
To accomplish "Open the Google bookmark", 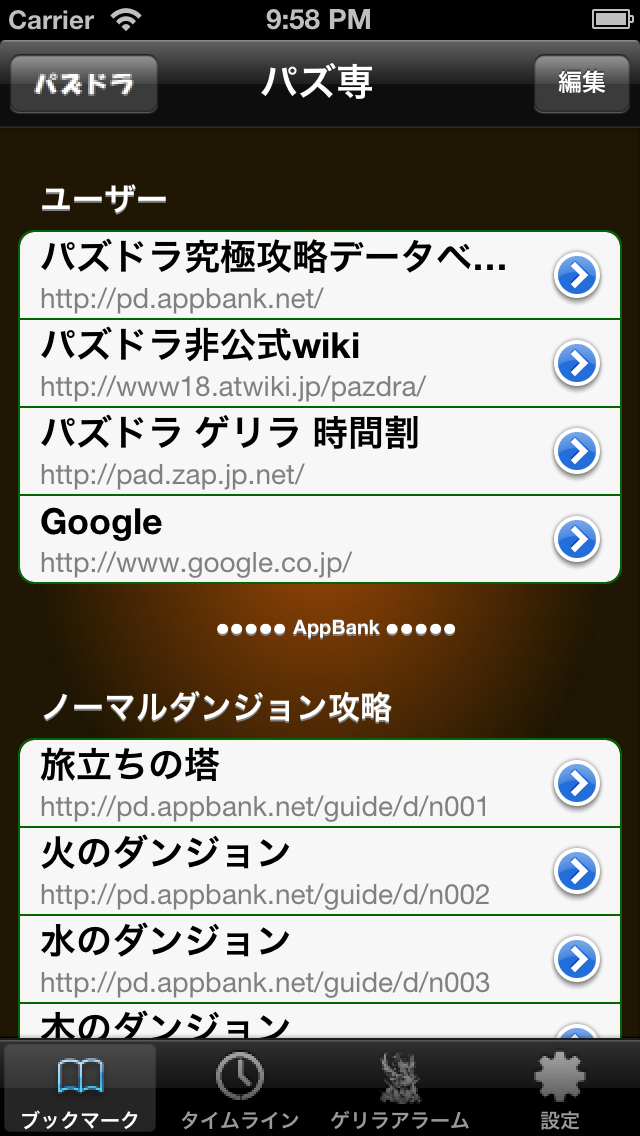I will pos(320,539).
